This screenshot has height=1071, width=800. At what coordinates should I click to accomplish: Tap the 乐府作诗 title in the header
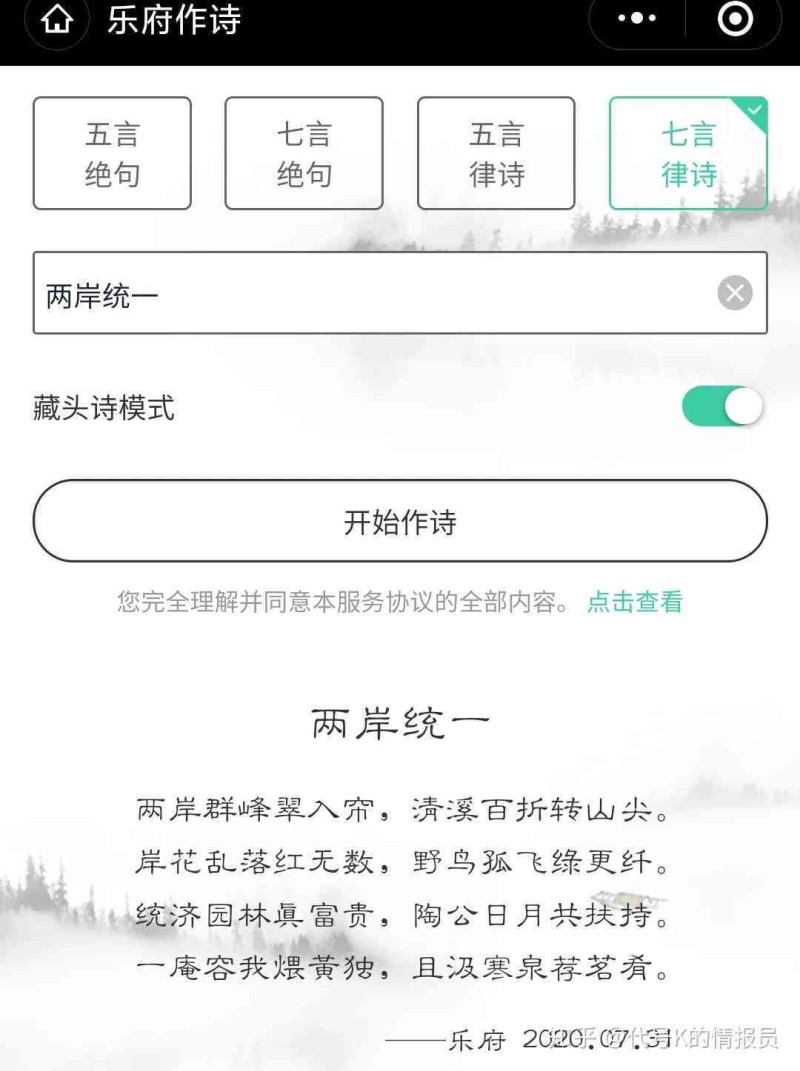(x=176, y=20)
